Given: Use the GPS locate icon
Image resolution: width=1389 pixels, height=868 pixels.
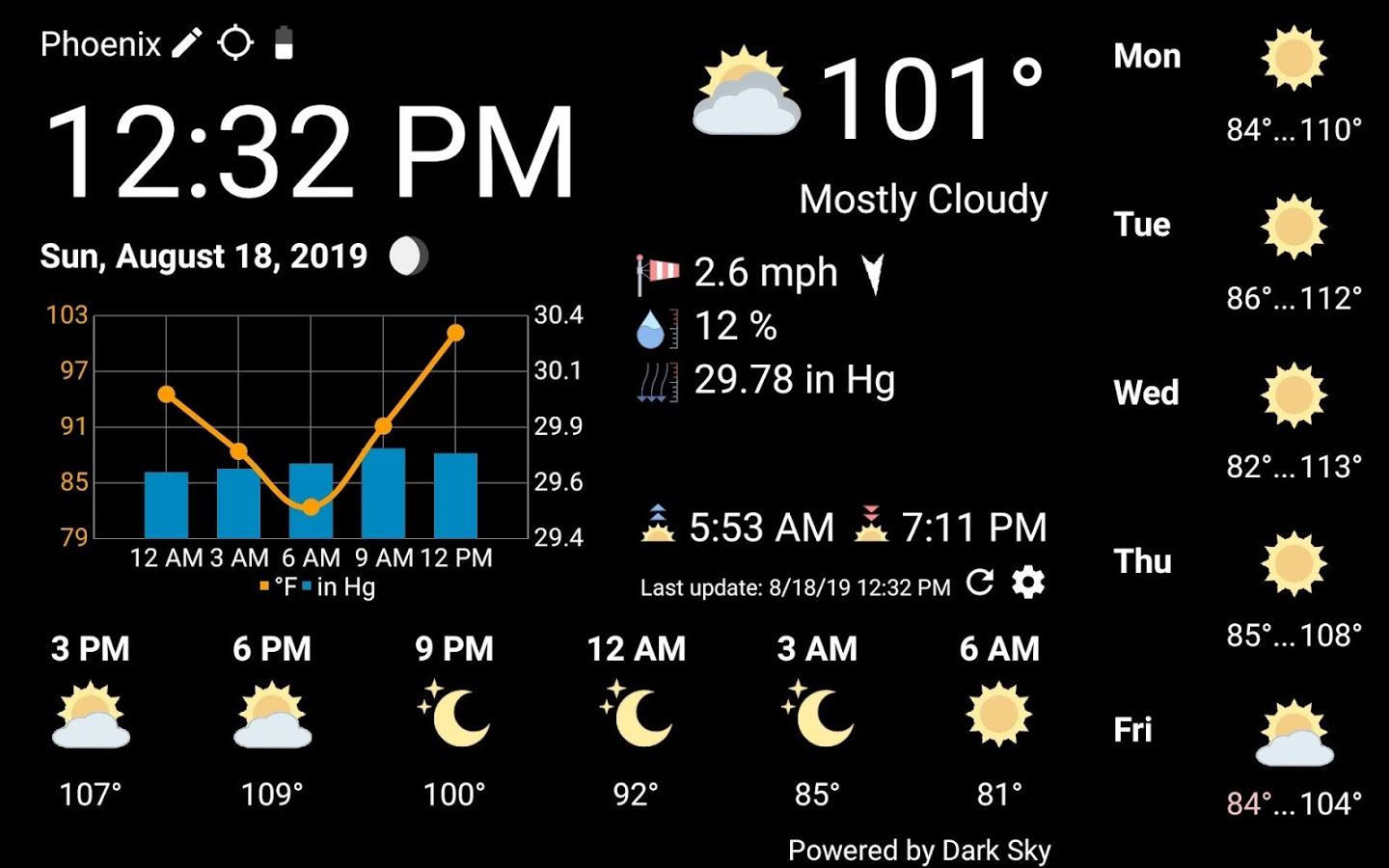Looking at the screenshot, I should click(x=235, y=43).
